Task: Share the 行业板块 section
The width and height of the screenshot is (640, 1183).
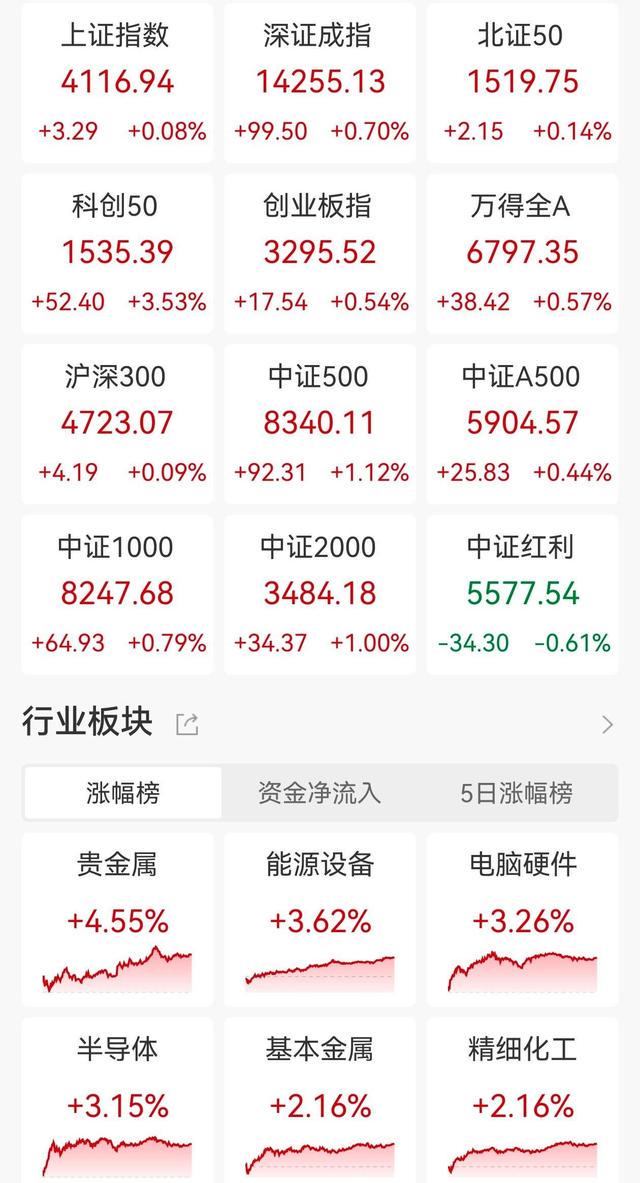Action: coord(187,724)
